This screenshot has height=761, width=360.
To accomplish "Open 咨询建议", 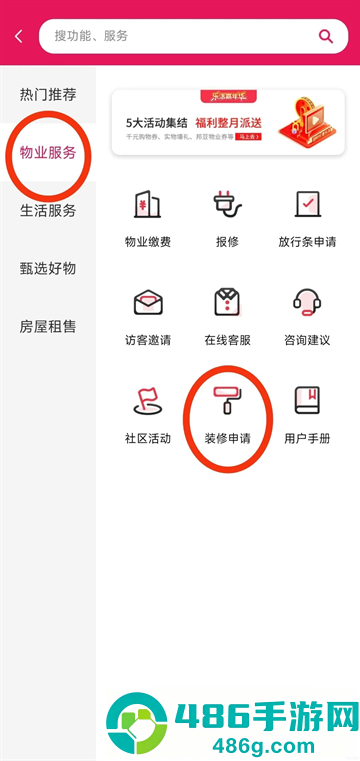I will pos(307,317).
